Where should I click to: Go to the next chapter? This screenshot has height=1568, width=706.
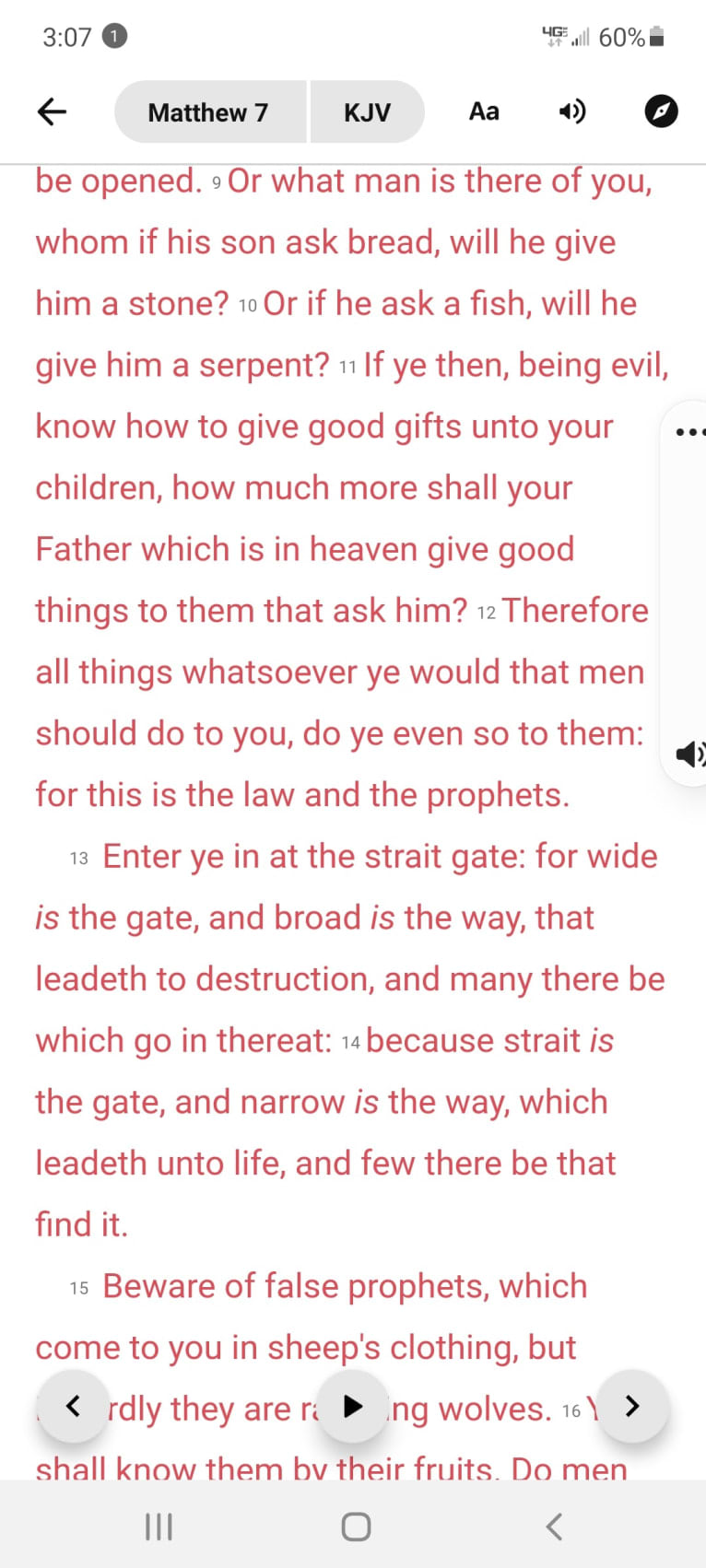[632, 1406]
